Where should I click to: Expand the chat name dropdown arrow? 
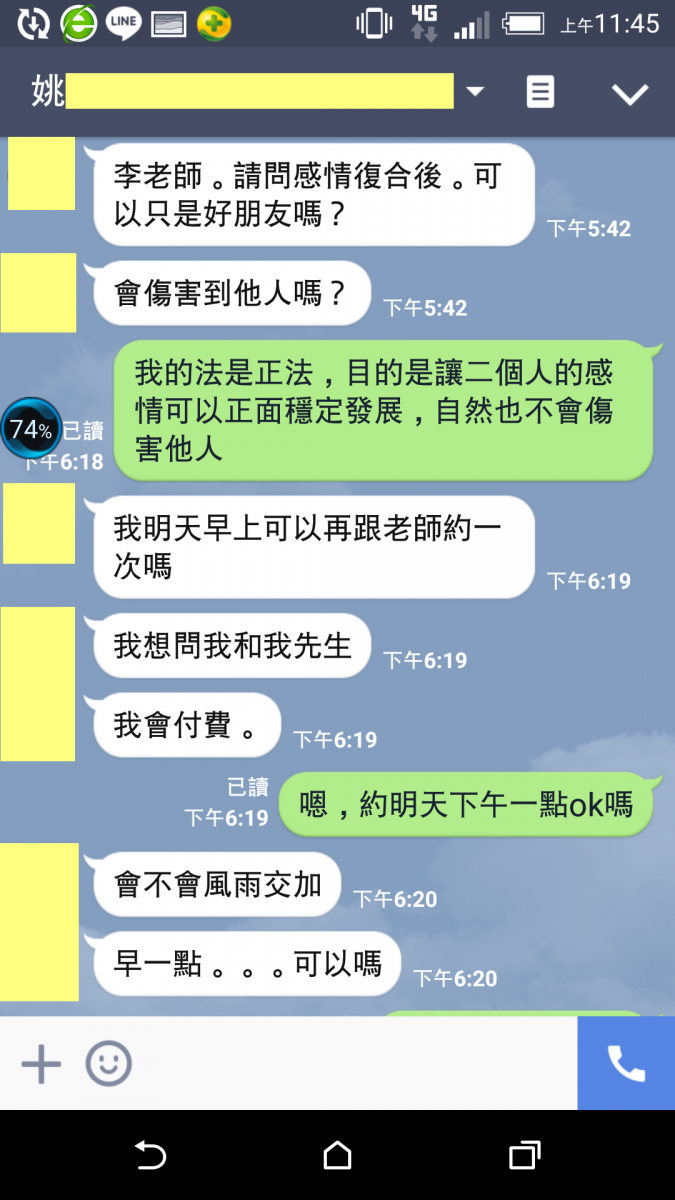tap(475, 92)
